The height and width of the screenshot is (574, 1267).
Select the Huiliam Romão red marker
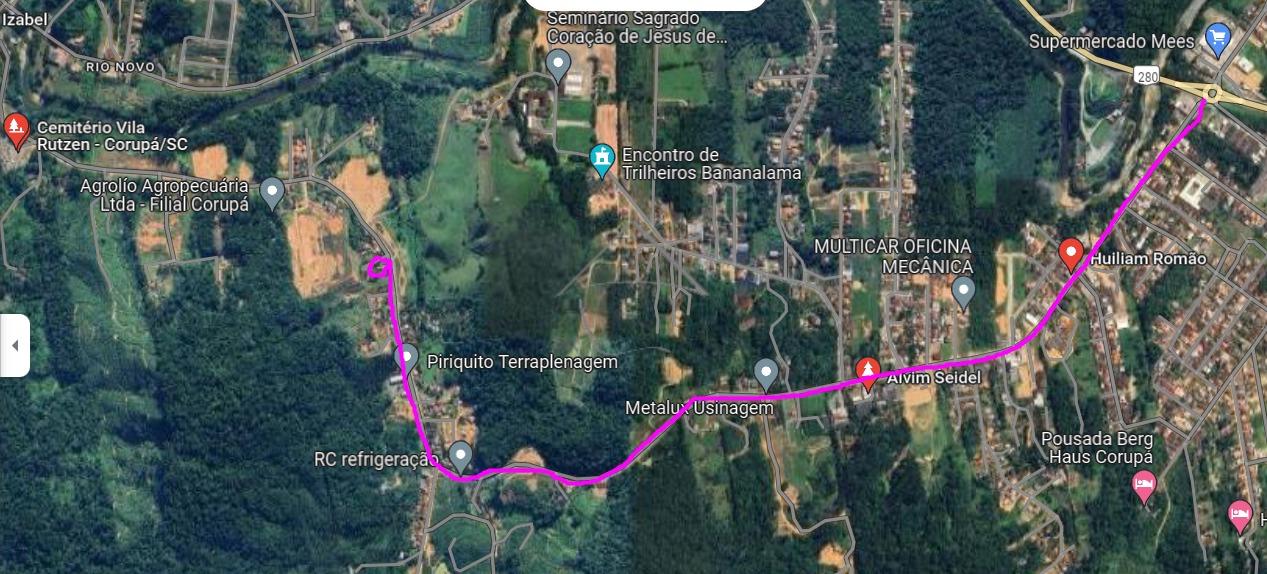click(x=1071, y=254)
